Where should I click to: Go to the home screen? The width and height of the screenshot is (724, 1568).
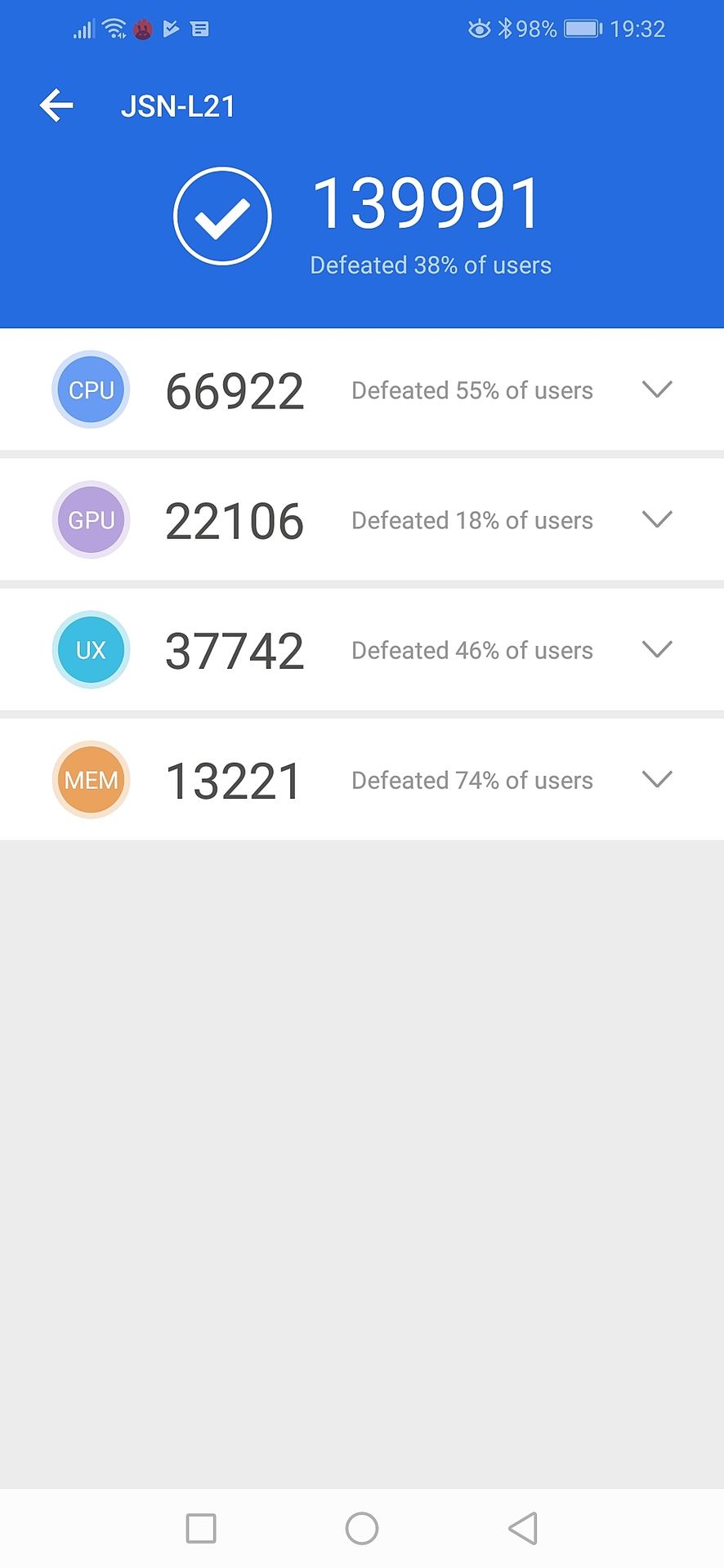pos(362,1528)
